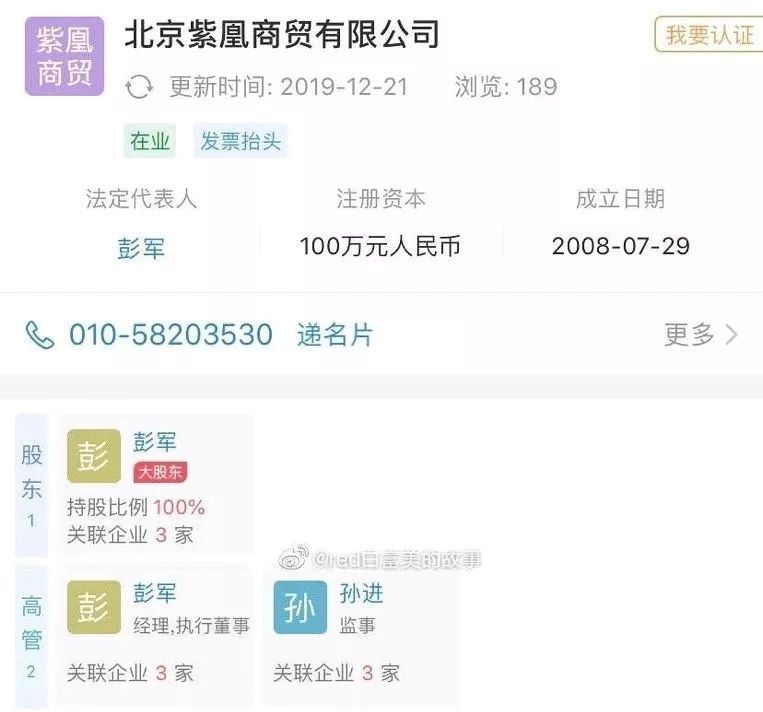Open shareholder card 彭军 with 100% stake

coord(155,486)
